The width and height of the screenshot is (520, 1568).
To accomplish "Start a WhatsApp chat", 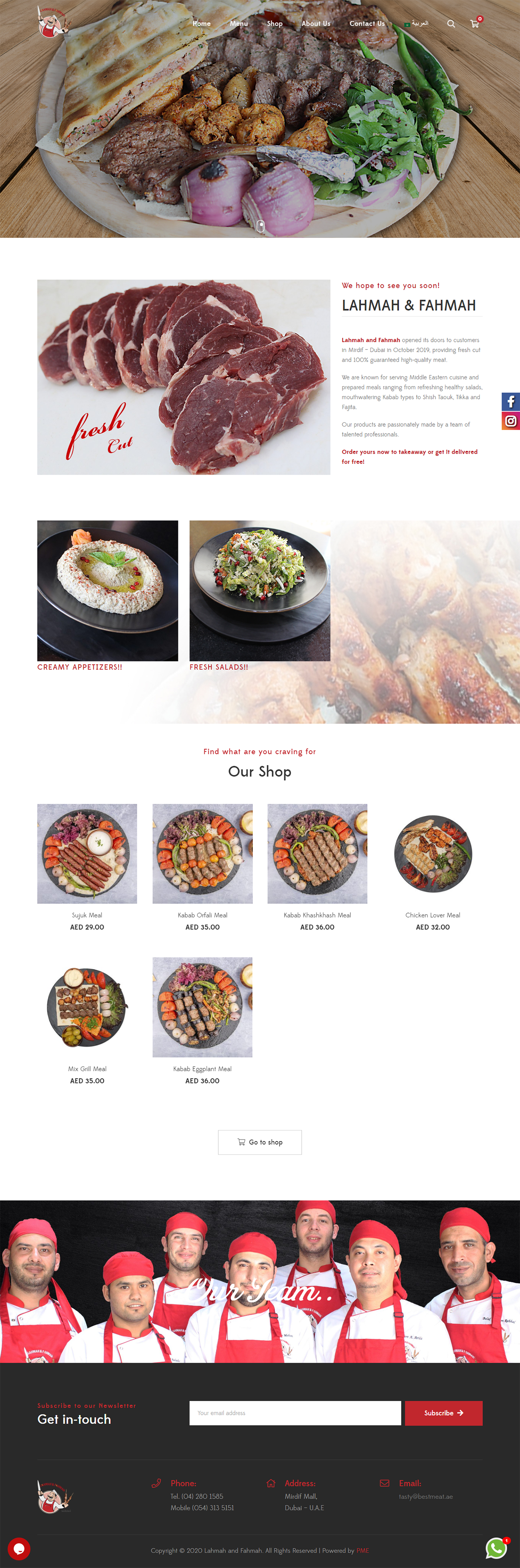I will click(496, 1548).
